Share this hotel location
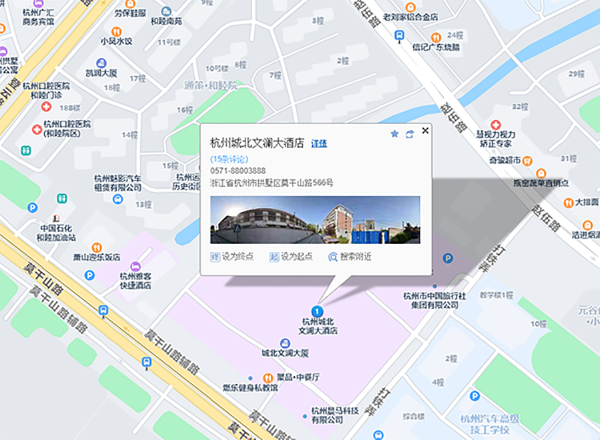The height and width of the screenshot is (440, 600). click(410, 134)
